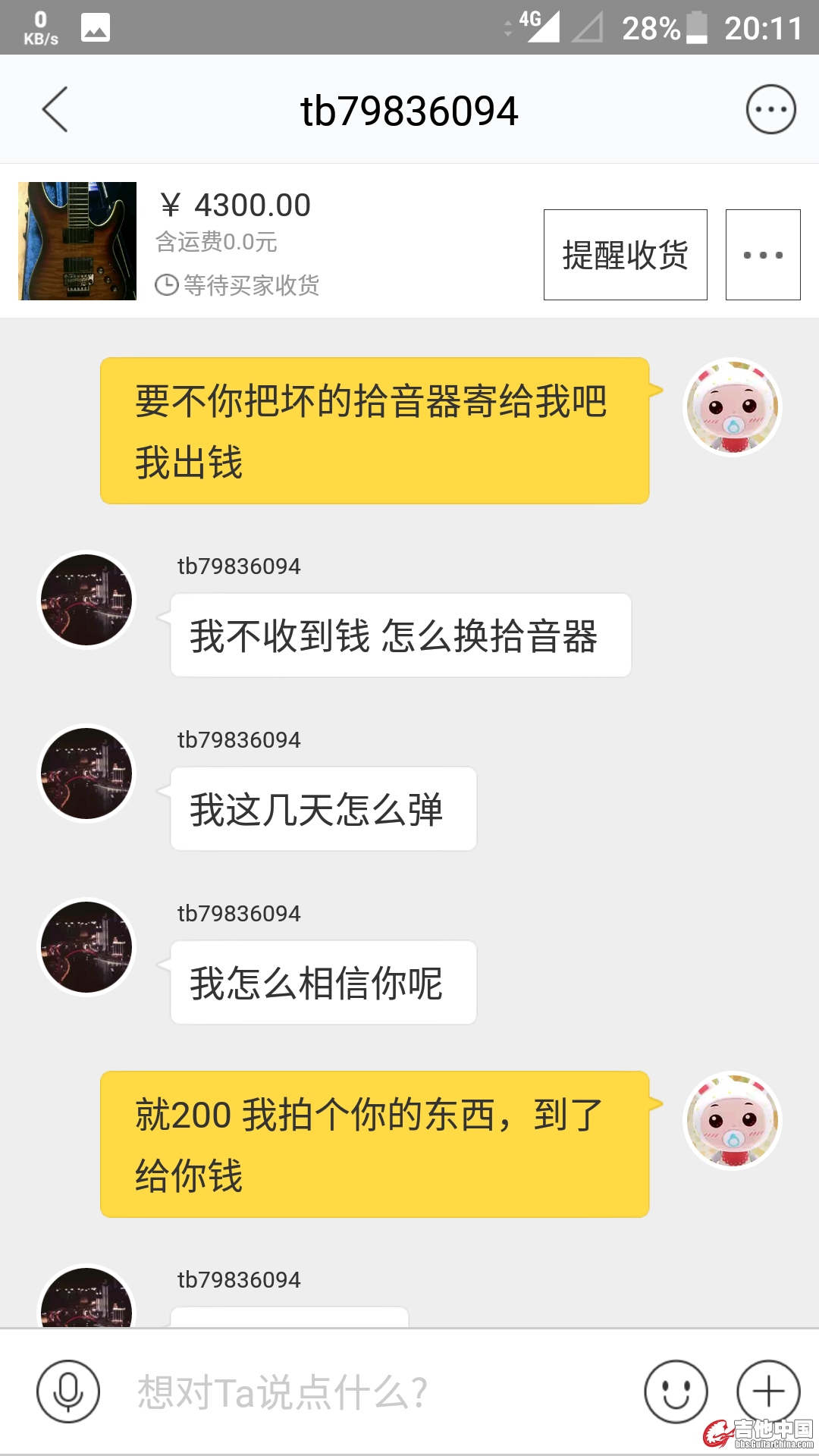
Task: Open my avatar beside 要不你把坏的拾音器 message
Action: (x=732, y=407)
